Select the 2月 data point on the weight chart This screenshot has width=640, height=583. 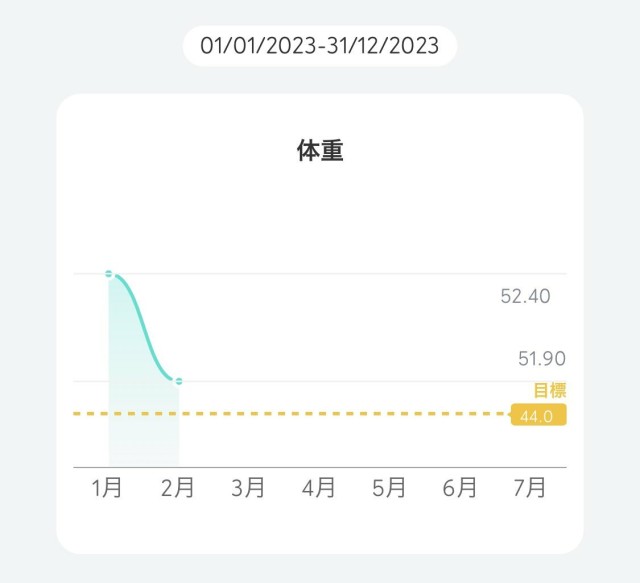tap(179, 381)
